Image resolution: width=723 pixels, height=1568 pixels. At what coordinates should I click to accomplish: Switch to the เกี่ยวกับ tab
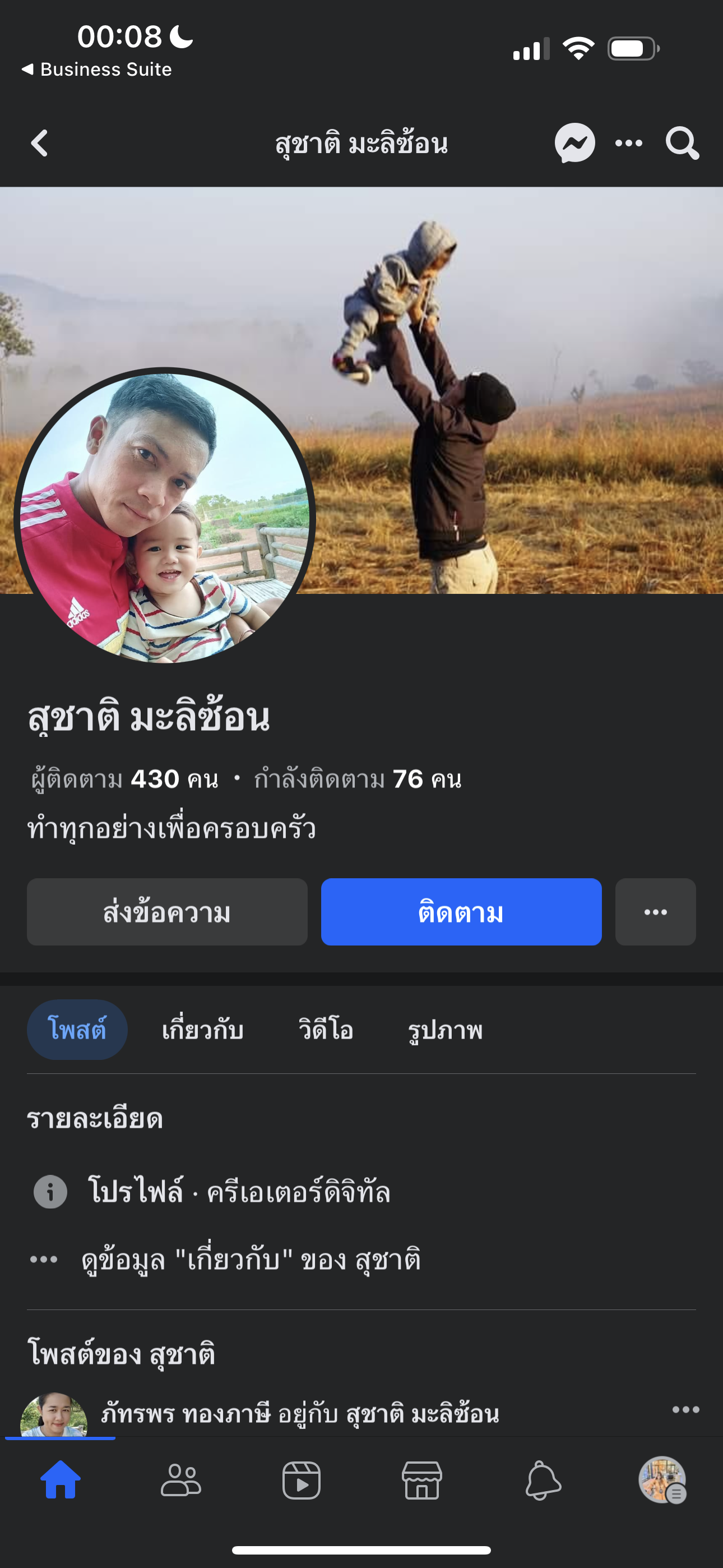203,1030
